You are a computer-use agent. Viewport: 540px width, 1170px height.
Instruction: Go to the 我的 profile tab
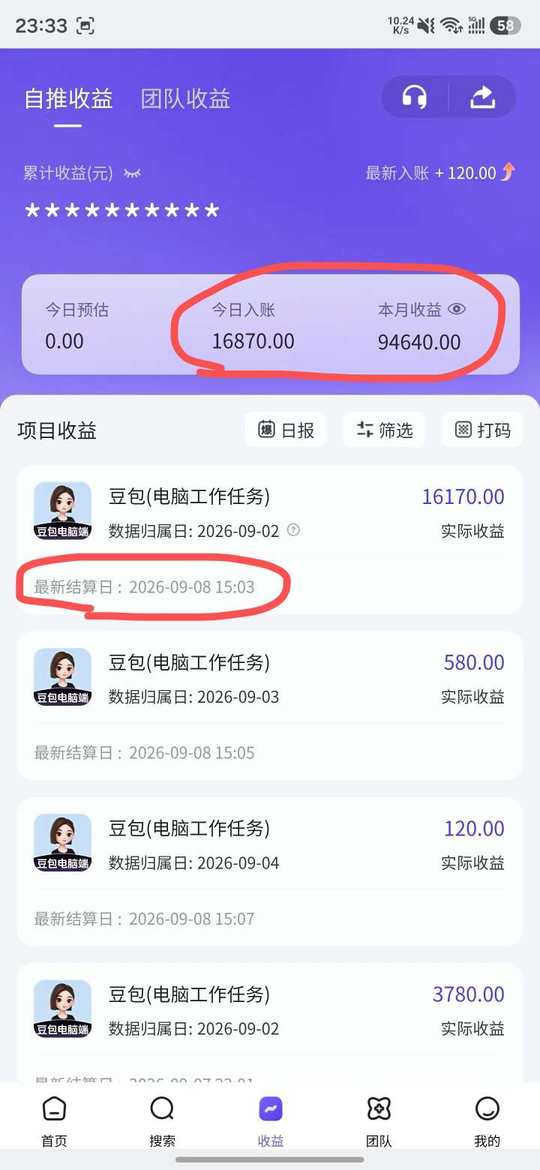(487, 1121)
